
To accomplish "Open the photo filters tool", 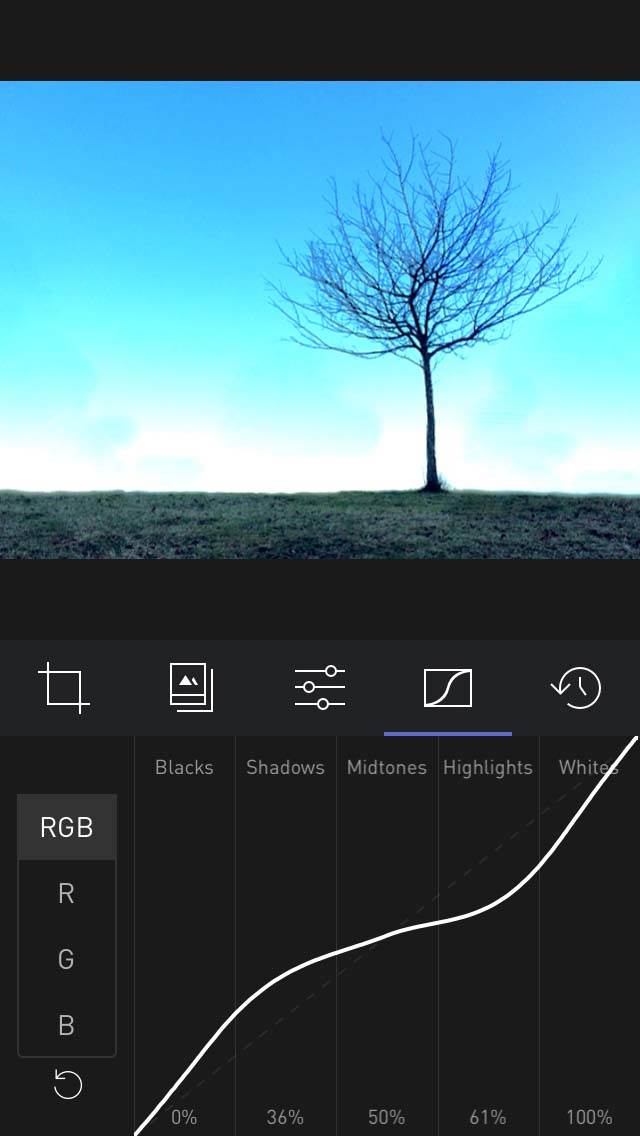I will [x=191, y=688].
